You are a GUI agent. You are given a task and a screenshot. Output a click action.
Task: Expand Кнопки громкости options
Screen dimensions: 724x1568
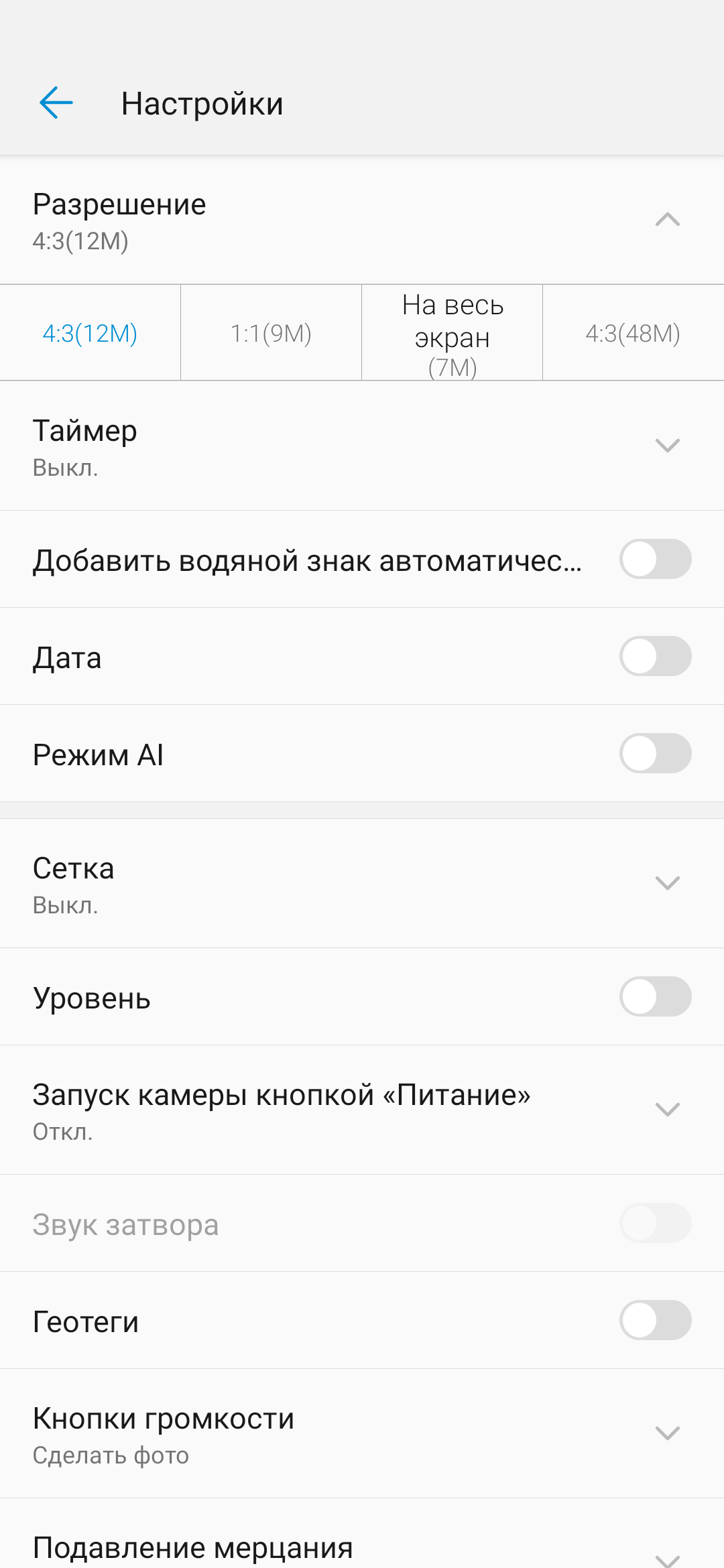click(667, 1433)
